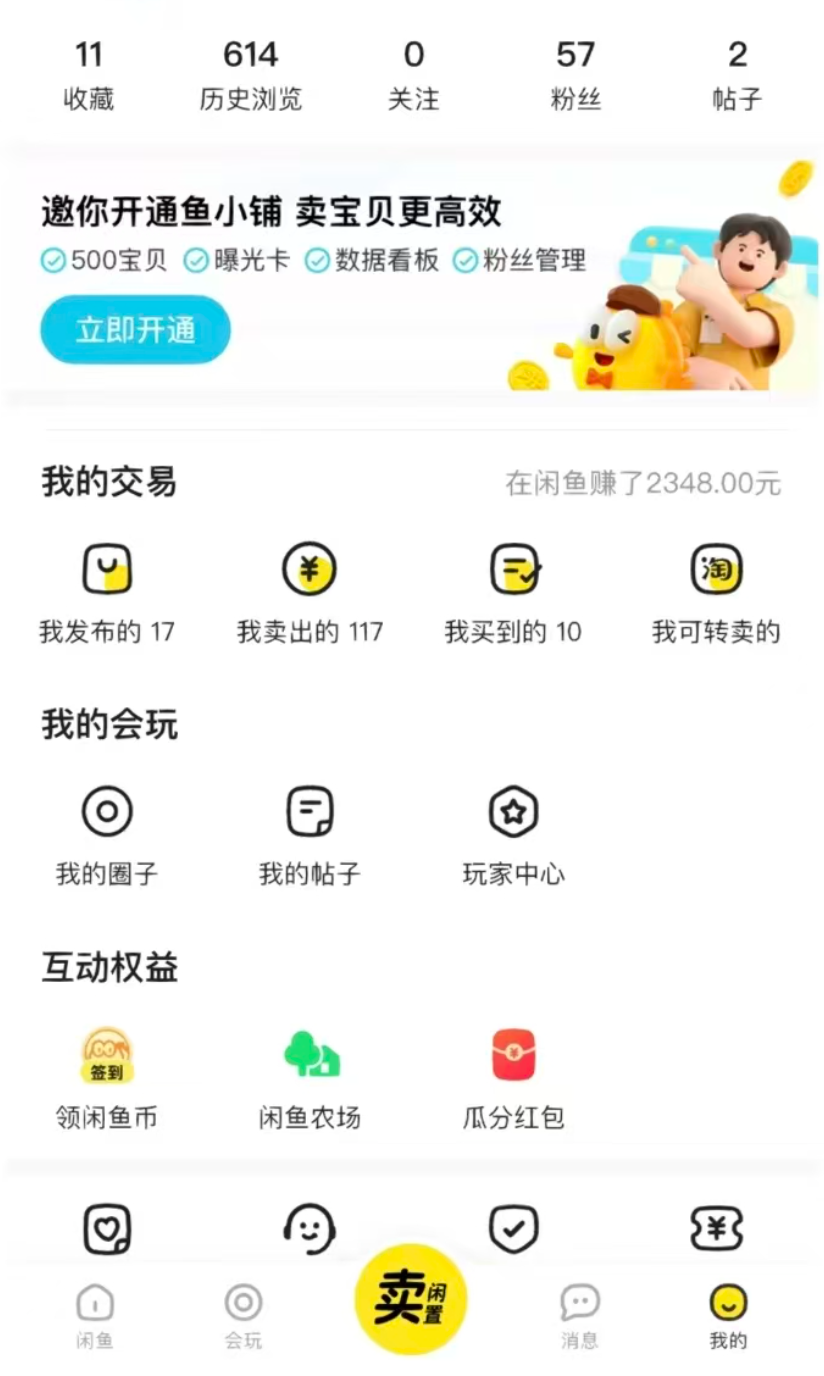The height and width of the screenshot is (1376, 824).
Task: Open 我买到的 purchased items icon
Action: click(514, 570)
